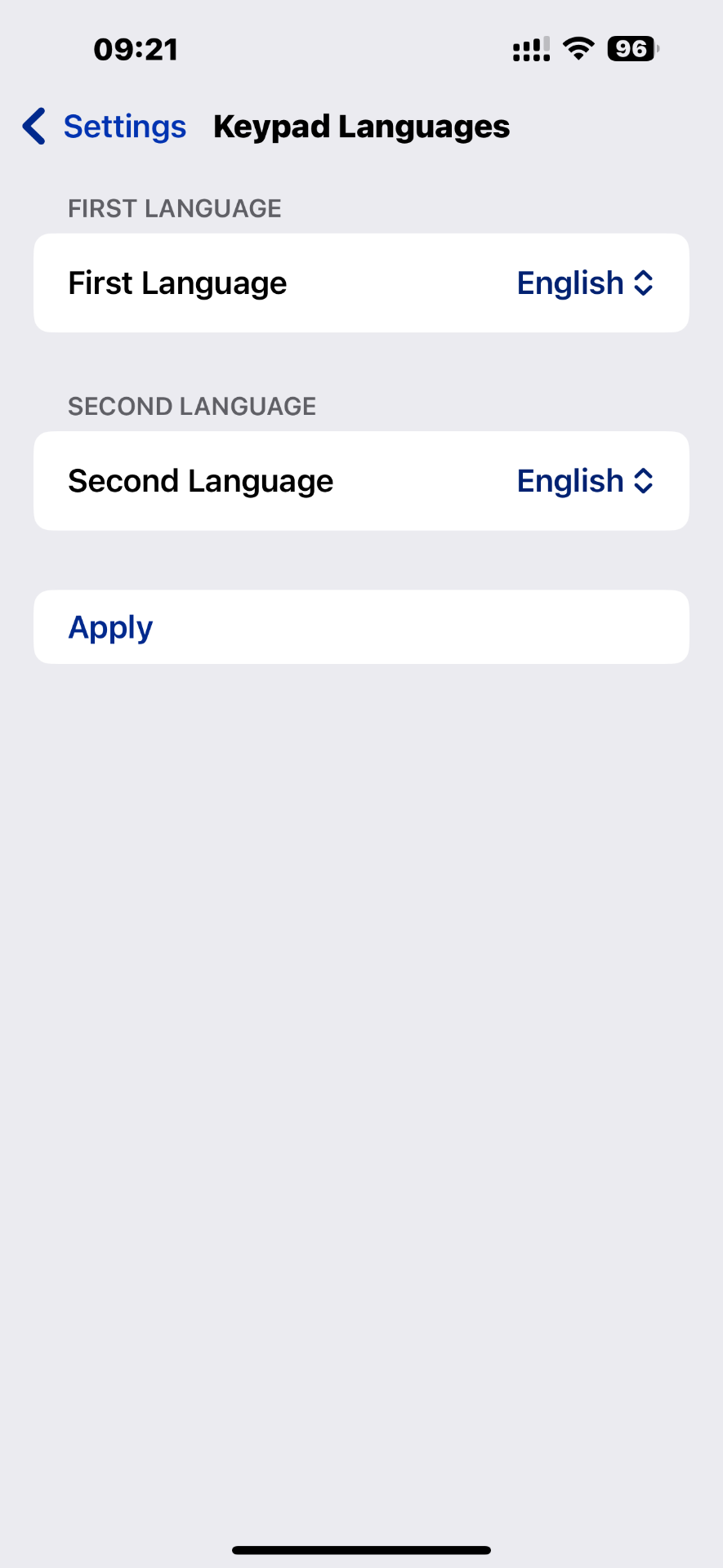Open the First Language selector showing English

pos(585,283)
